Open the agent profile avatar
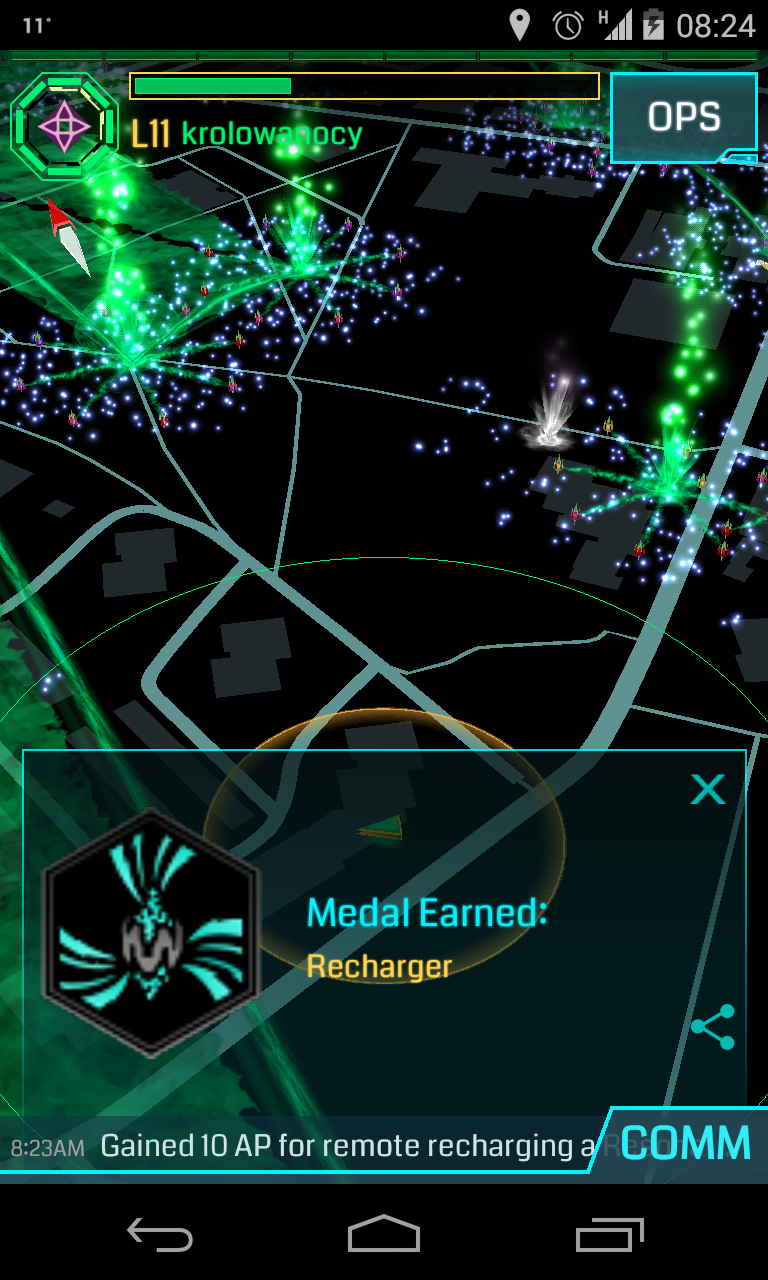The image size is (768, 1280). coord(64,125)
